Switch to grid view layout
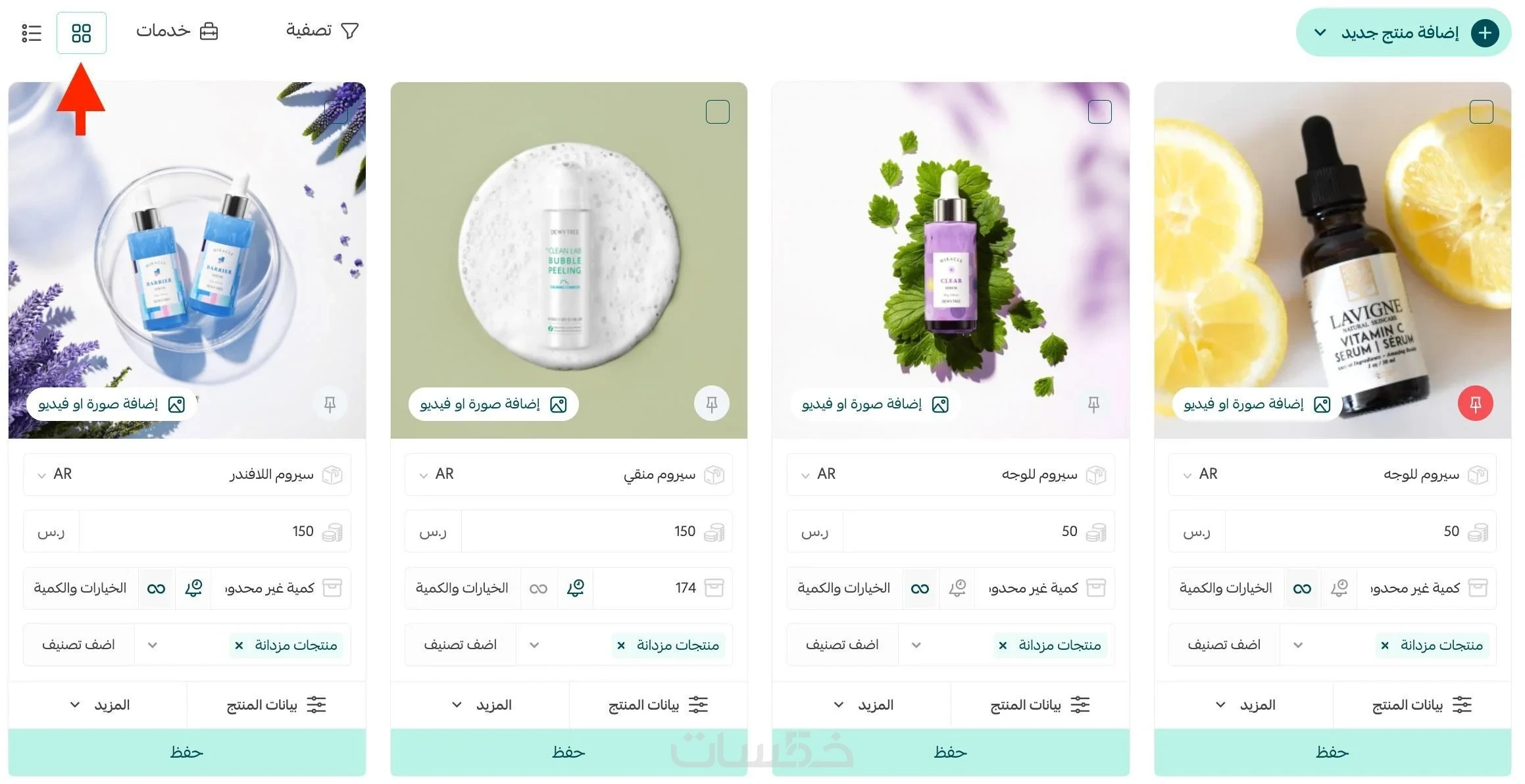Viewport: 1525px width, 784px height. point(81,33)
